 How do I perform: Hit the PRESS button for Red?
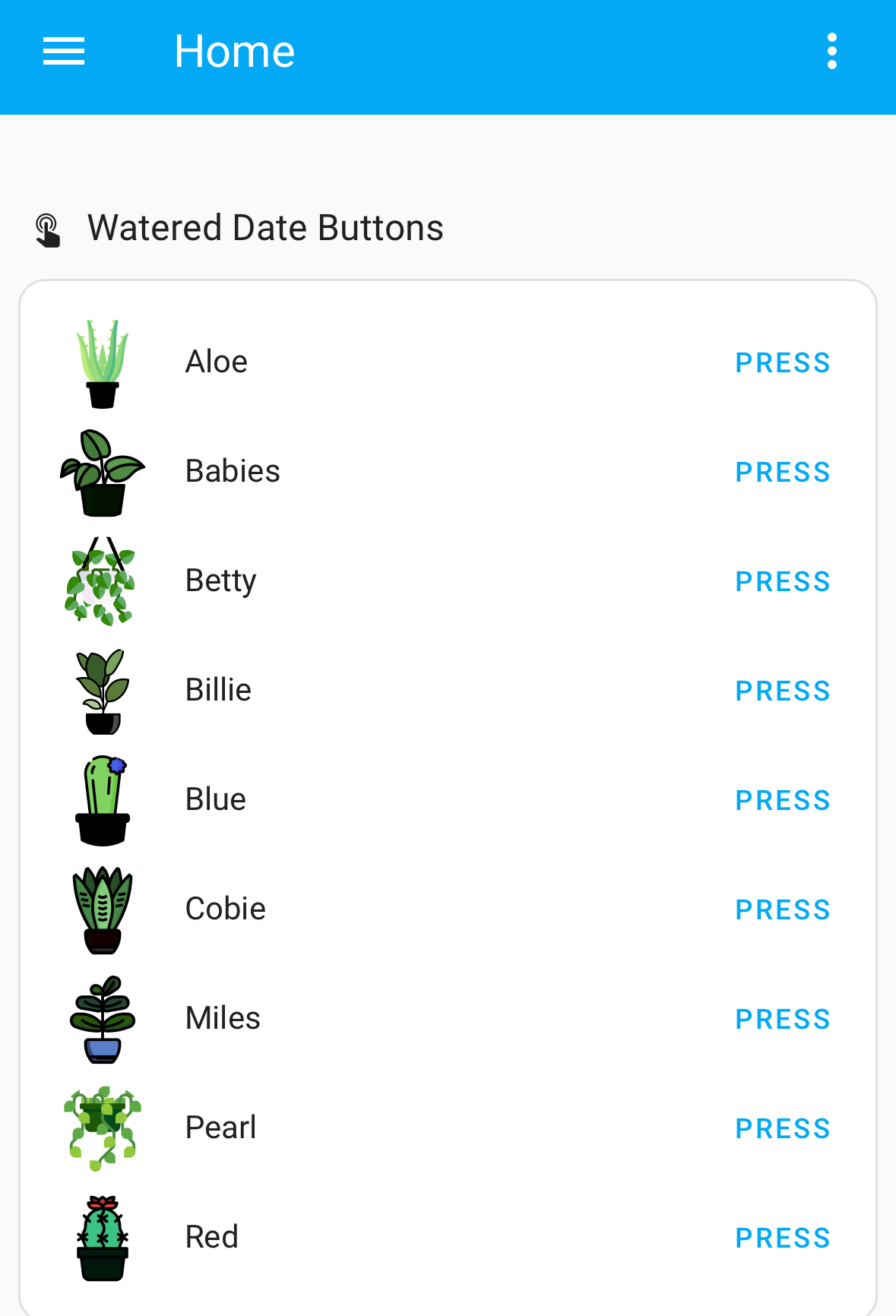pos(783,1238)
